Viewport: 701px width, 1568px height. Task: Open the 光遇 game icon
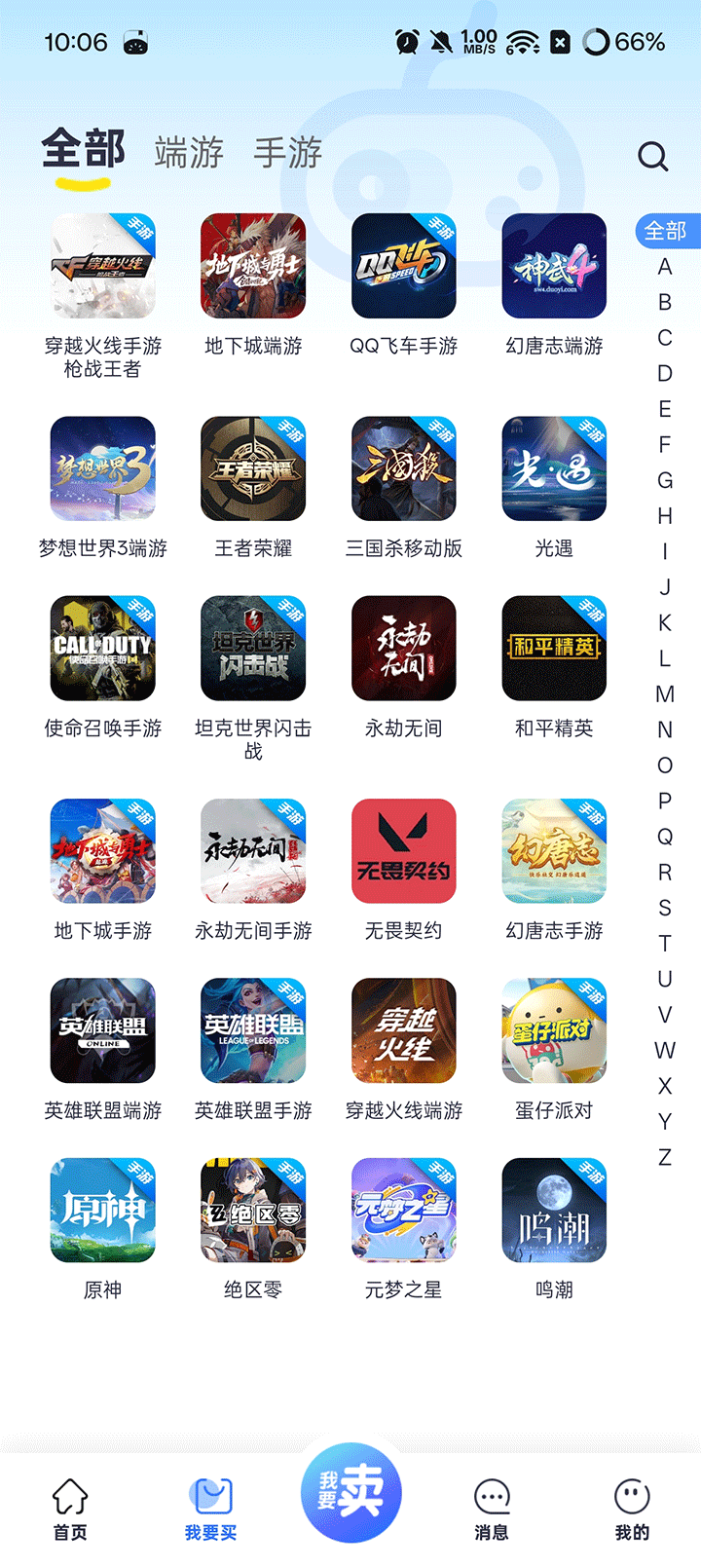553,467
